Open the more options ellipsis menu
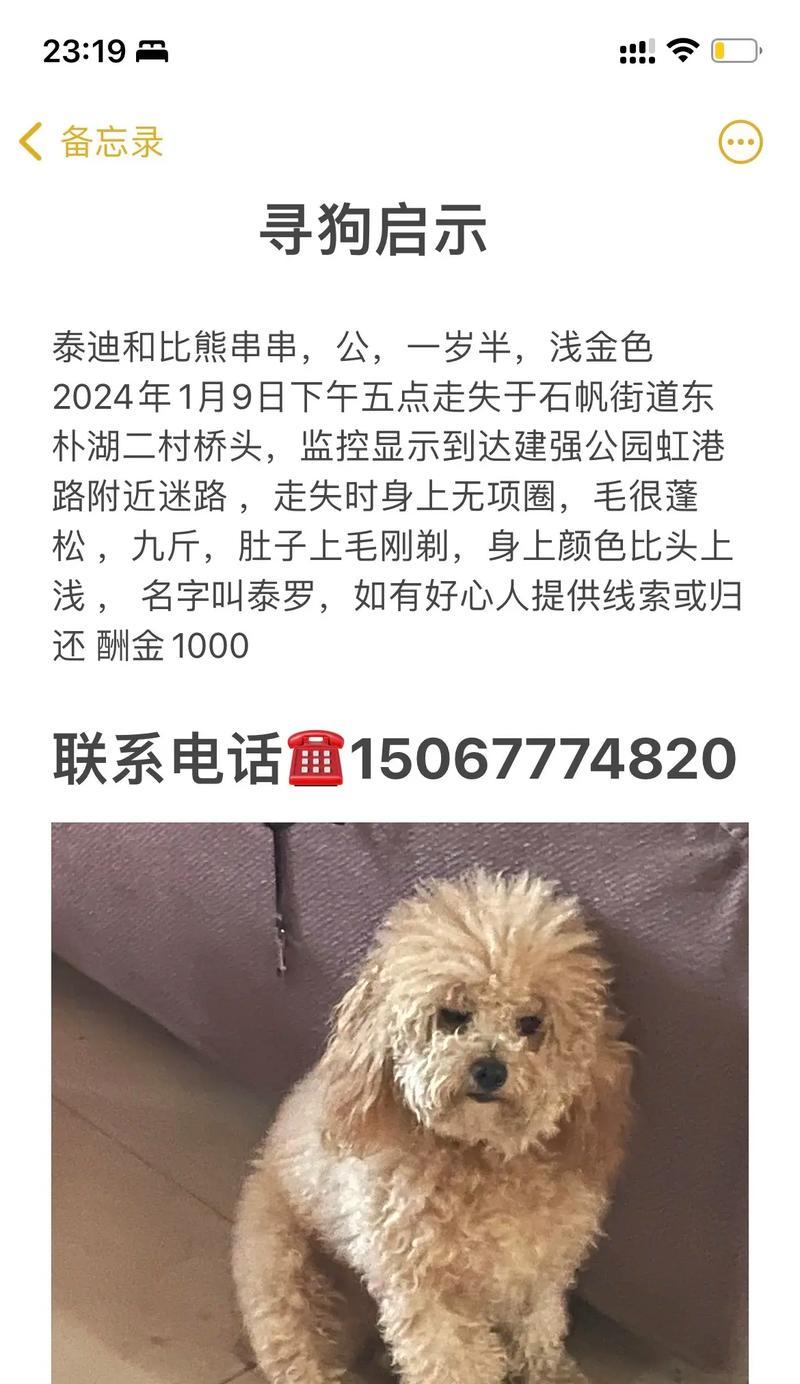 click(x=740, y=142)
